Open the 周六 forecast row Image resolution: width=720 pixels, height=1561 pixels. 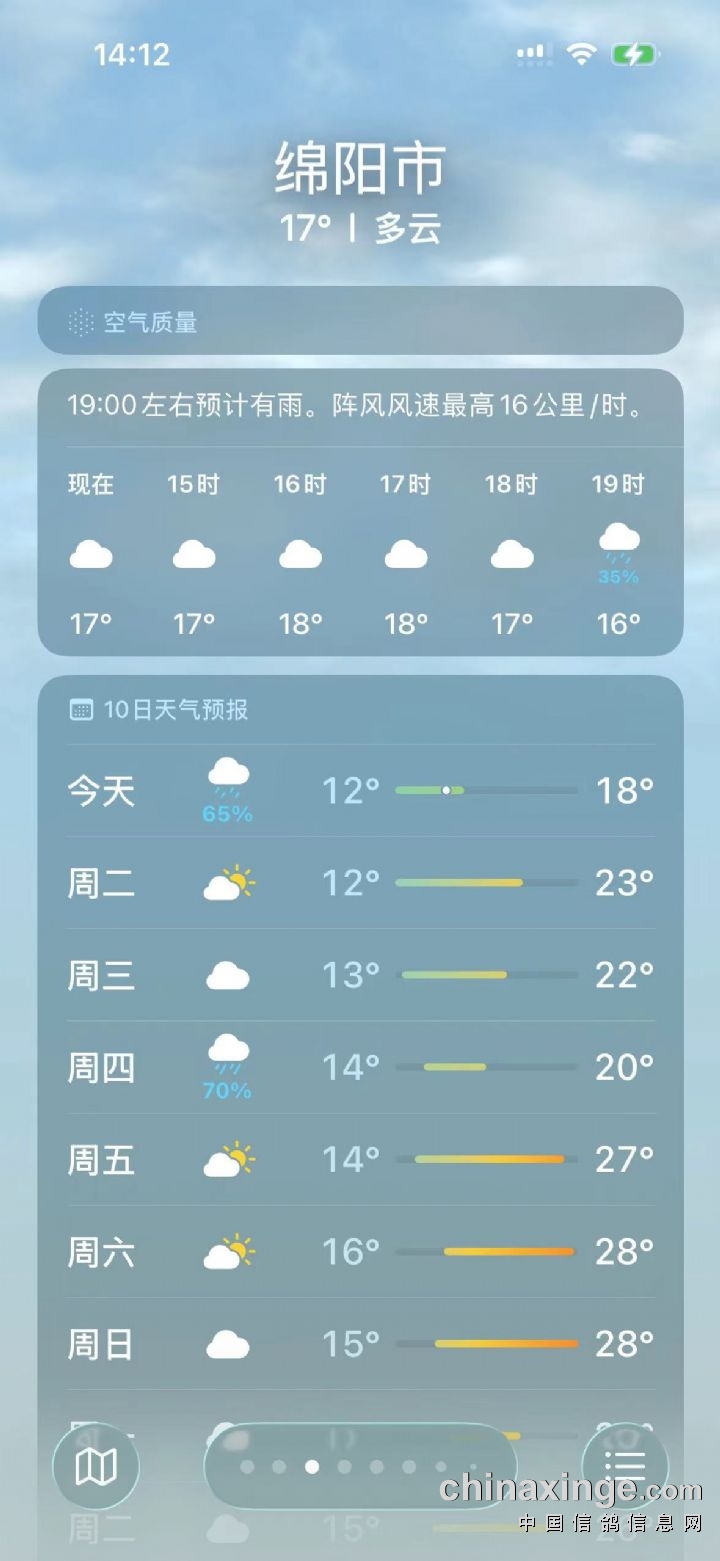(x=360, y=1252)
